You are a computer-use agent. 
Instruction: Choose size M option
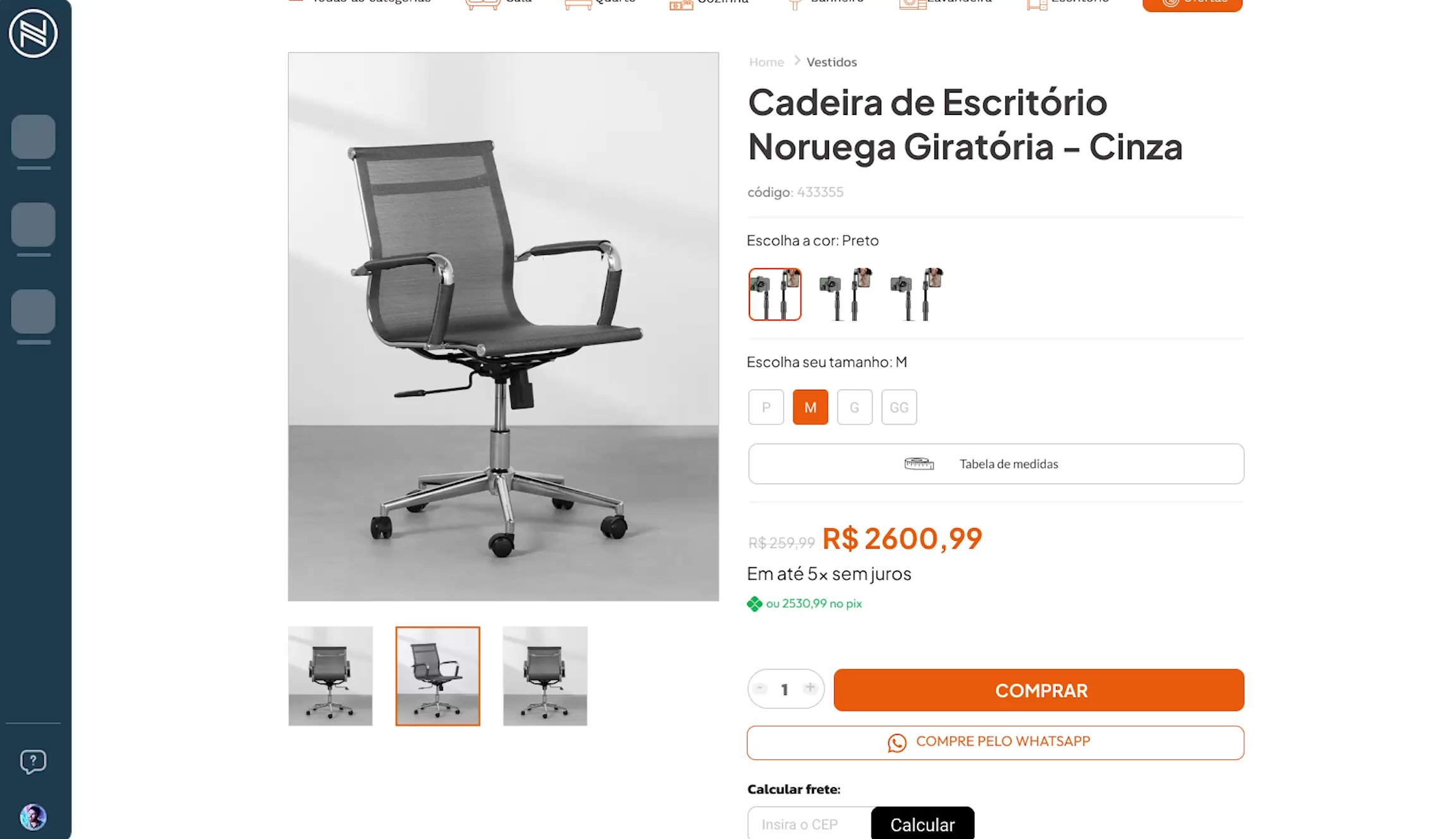(810, 407)
